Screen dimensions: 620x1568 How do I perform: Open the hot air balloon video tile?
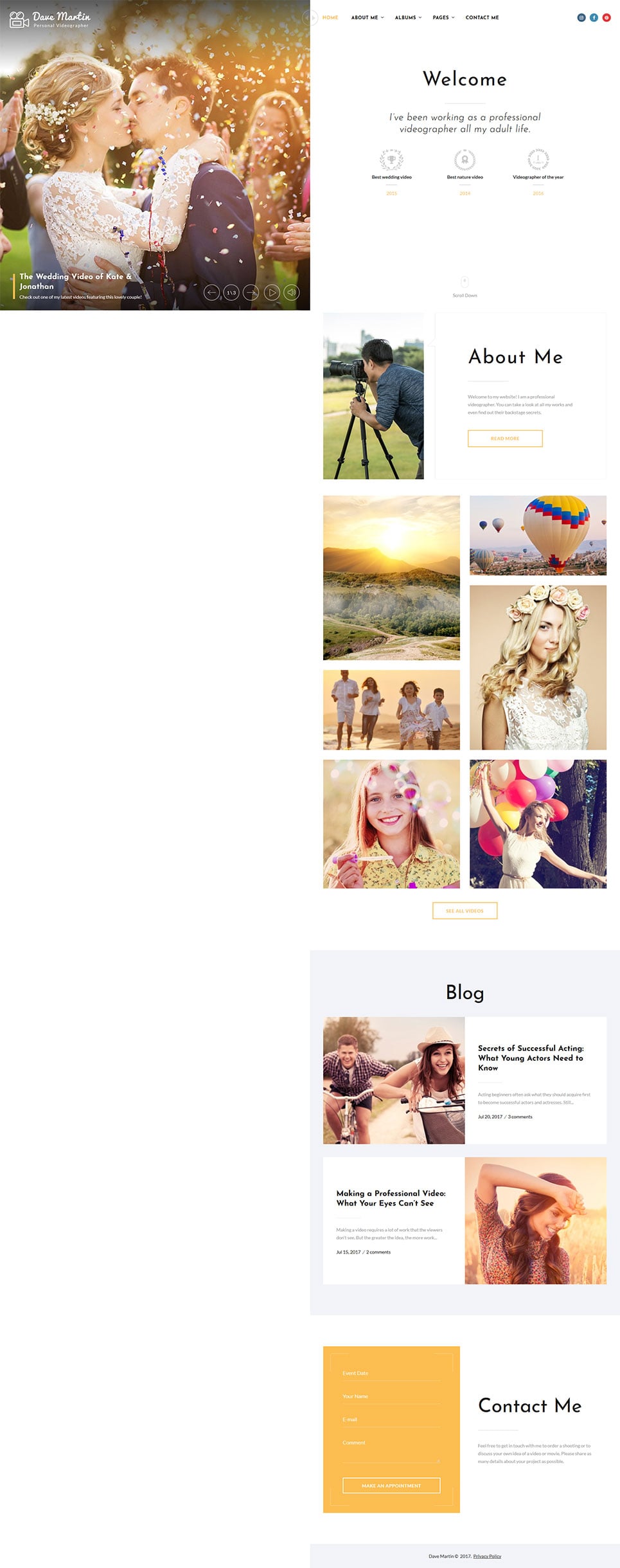tap(538, 535)
